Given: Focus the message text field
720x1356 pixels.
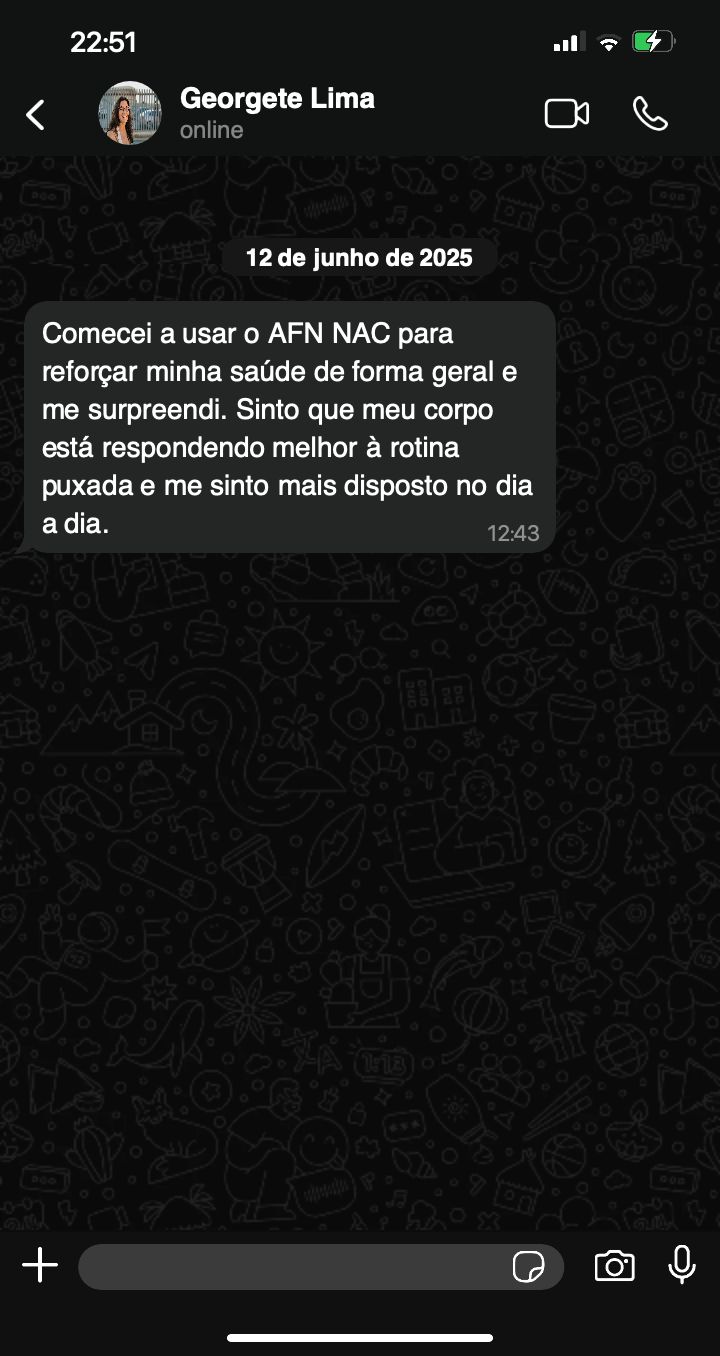Looking at the screenshot, I should tap(290, 1267).
